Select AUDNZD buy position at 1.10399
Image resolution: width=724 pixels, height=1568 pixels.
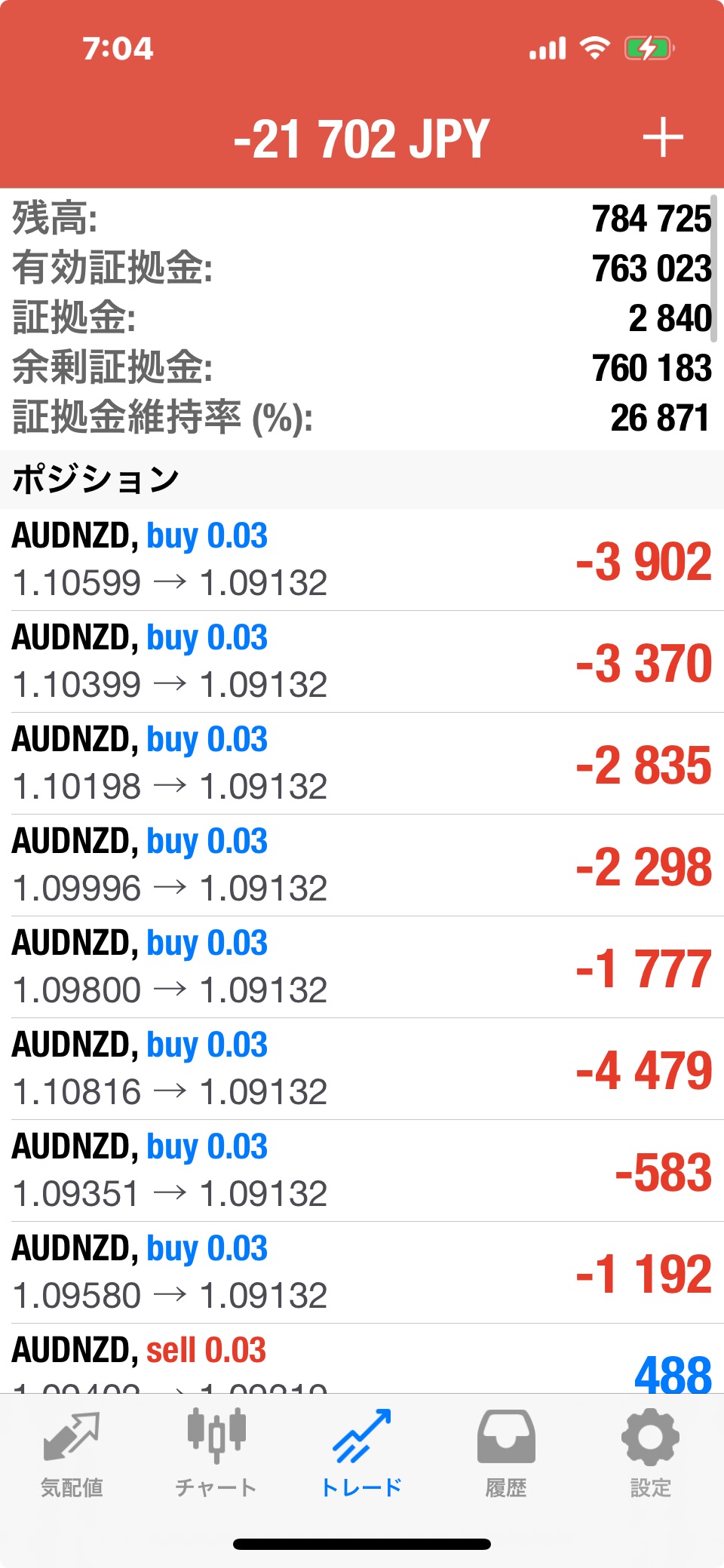[x=362, y=661]
